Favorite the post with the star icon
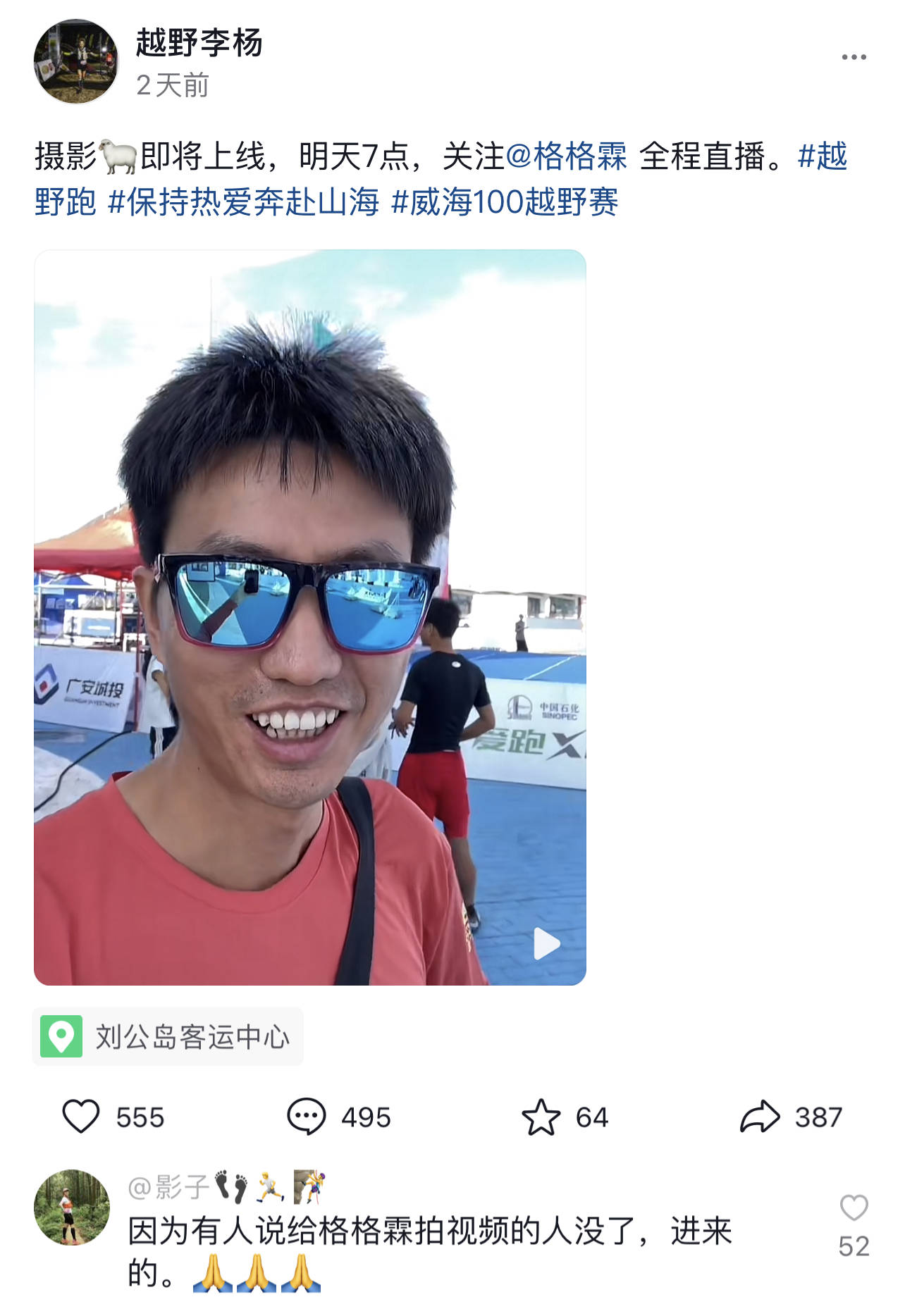 click(x=541, y=1117)
